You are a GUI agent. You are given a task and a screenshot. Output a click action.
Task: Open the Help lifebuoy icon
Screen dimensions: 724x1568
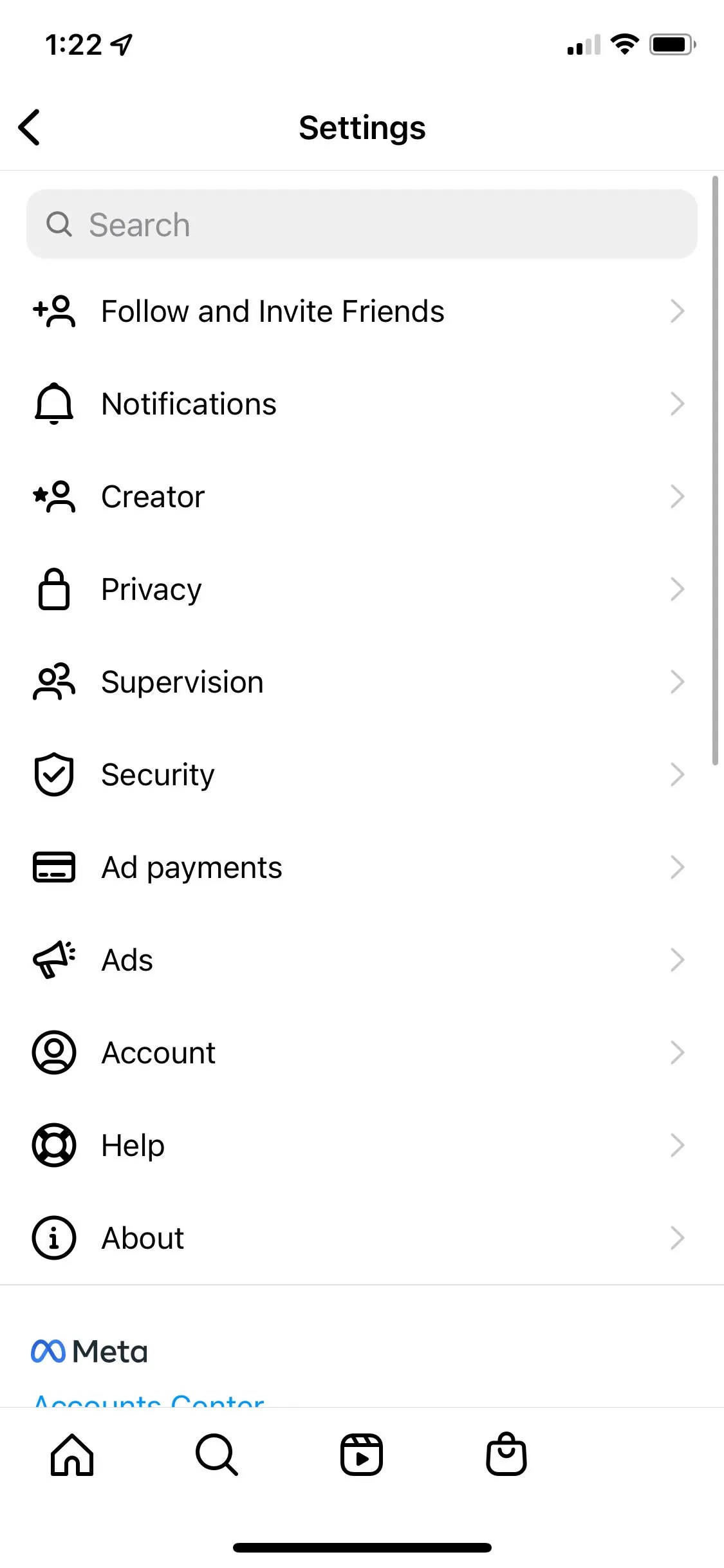tap(53, 1145)
